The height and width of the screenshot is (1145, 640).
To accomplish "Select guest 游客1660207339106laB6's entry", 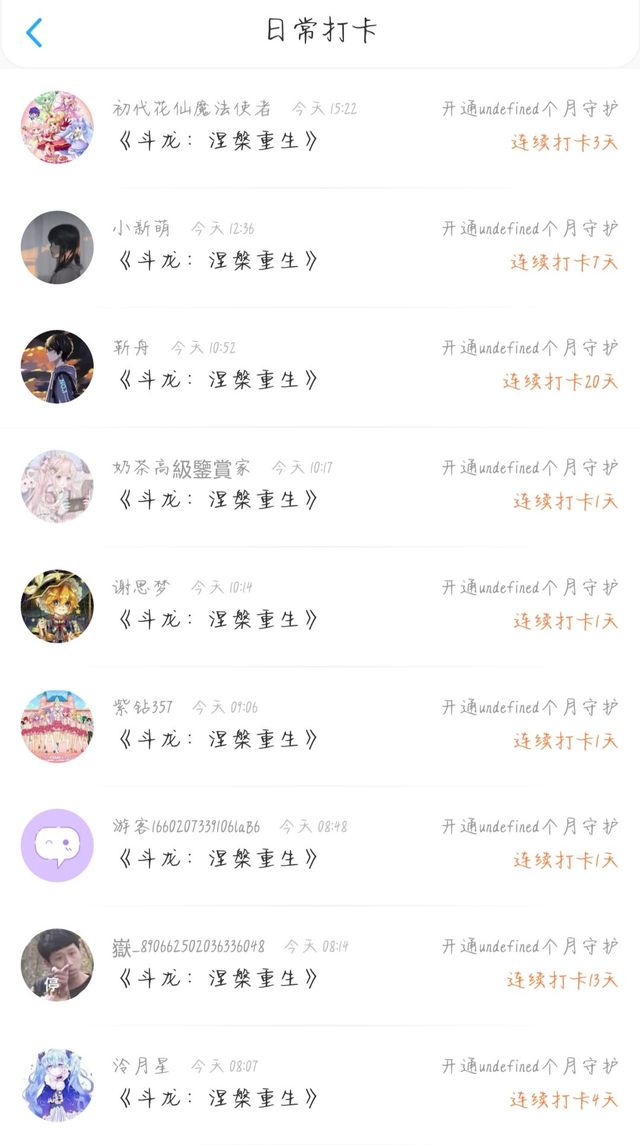I will [320, 846].
